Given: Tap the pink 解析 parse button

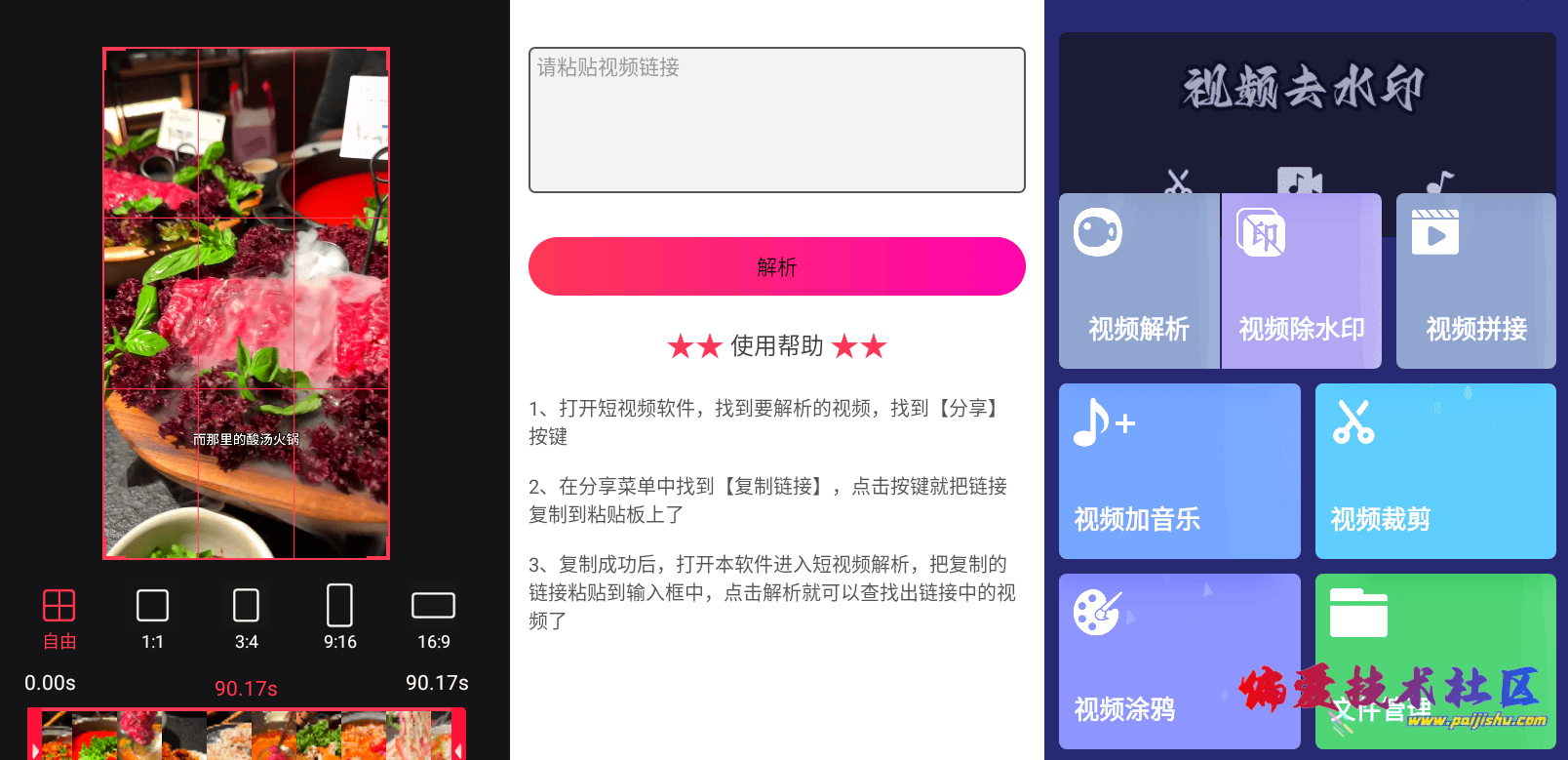Looking at the screenshot, I should (x=776, y=266).
